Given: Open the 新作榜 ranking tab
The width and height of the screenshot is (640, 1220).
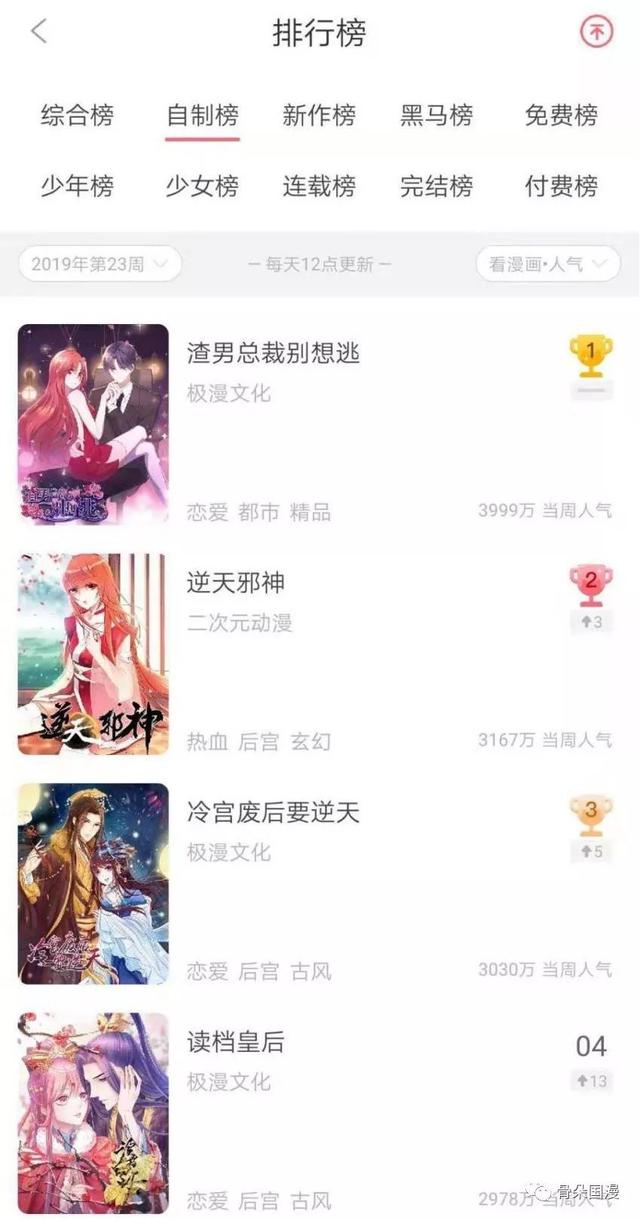Looking at the screenshot, I should (319, 116).
